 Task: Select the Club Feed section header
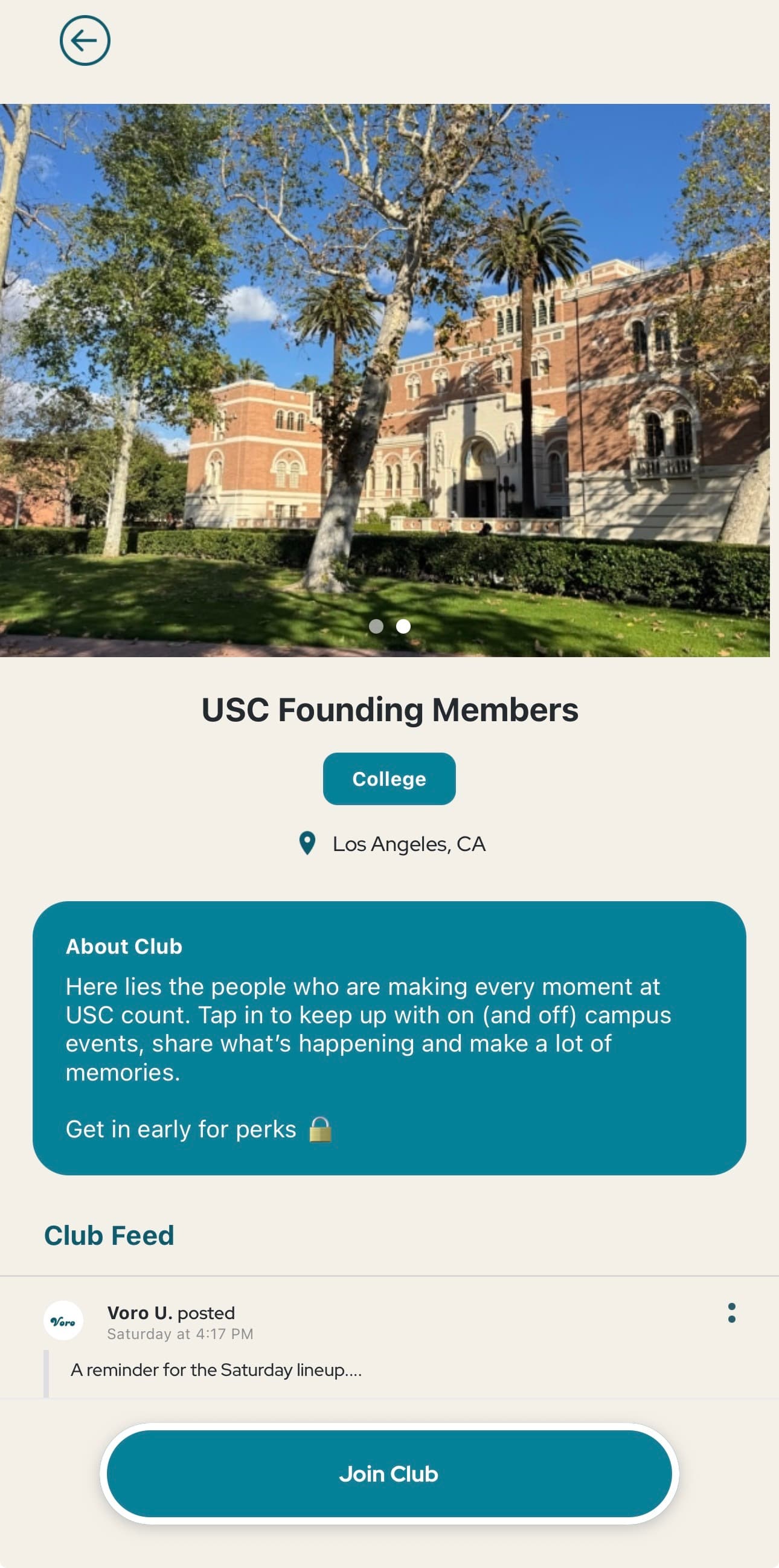(109, 1236)
